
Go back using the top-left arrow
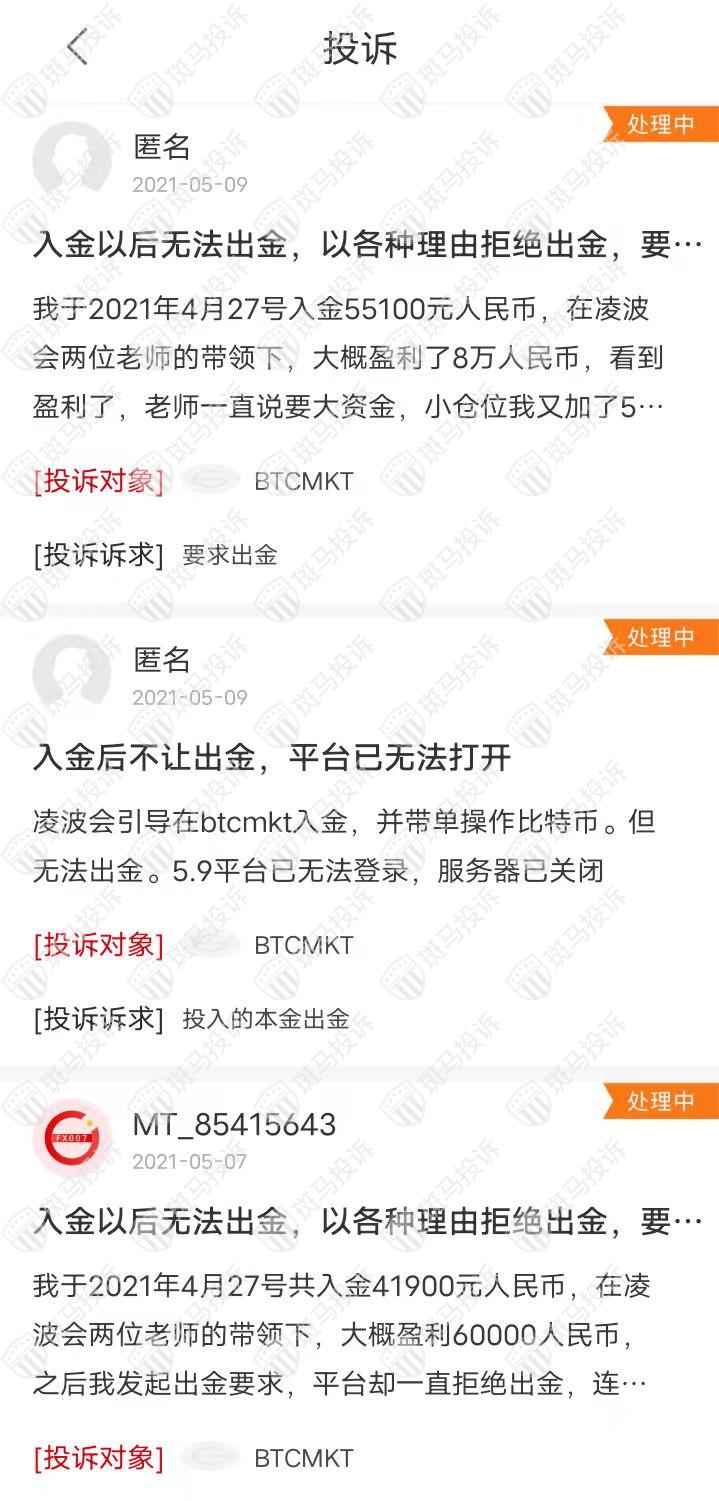[77, 47]
